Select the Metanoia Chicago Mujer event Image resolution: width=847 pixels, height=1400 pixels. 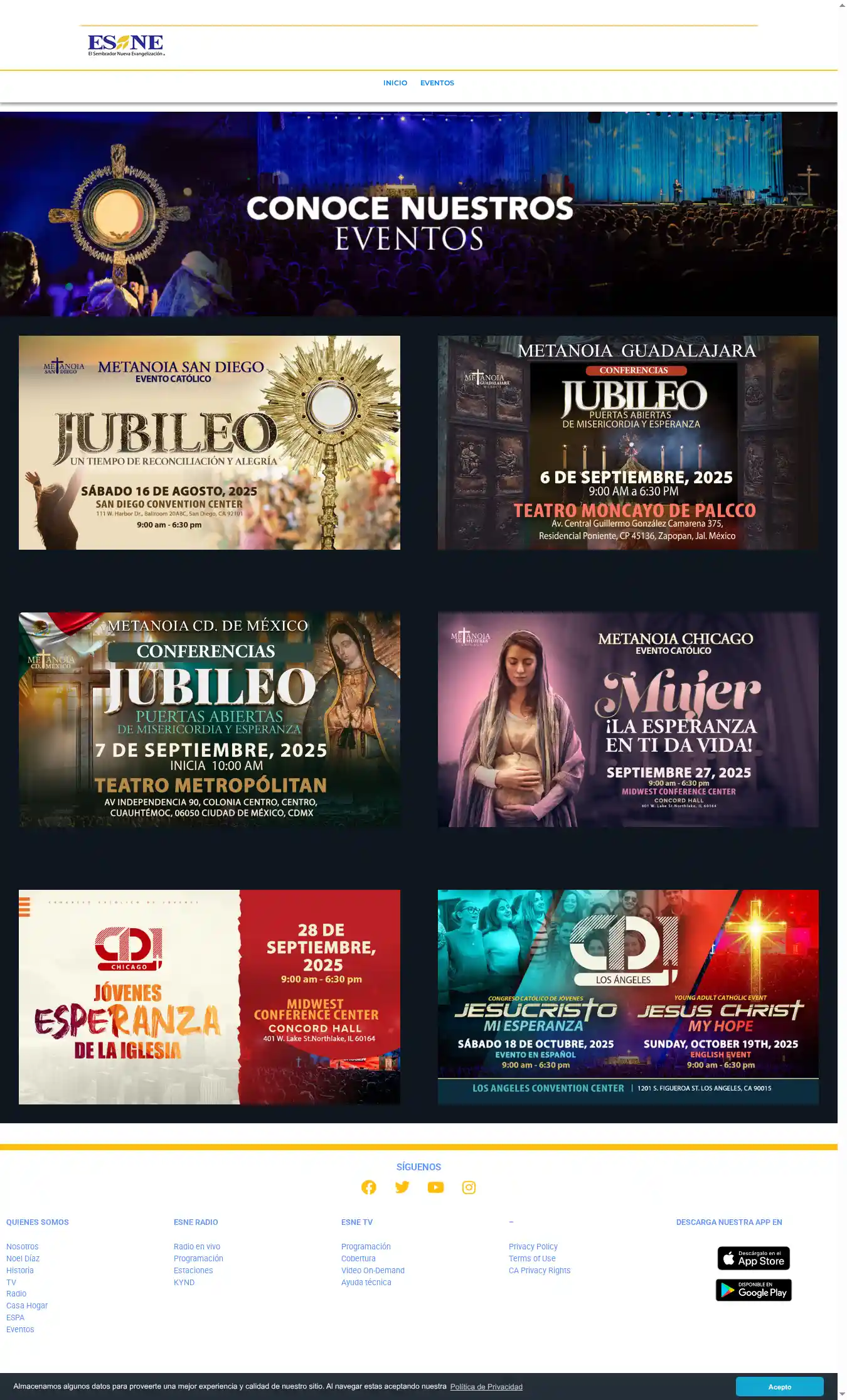pos(627,719)
